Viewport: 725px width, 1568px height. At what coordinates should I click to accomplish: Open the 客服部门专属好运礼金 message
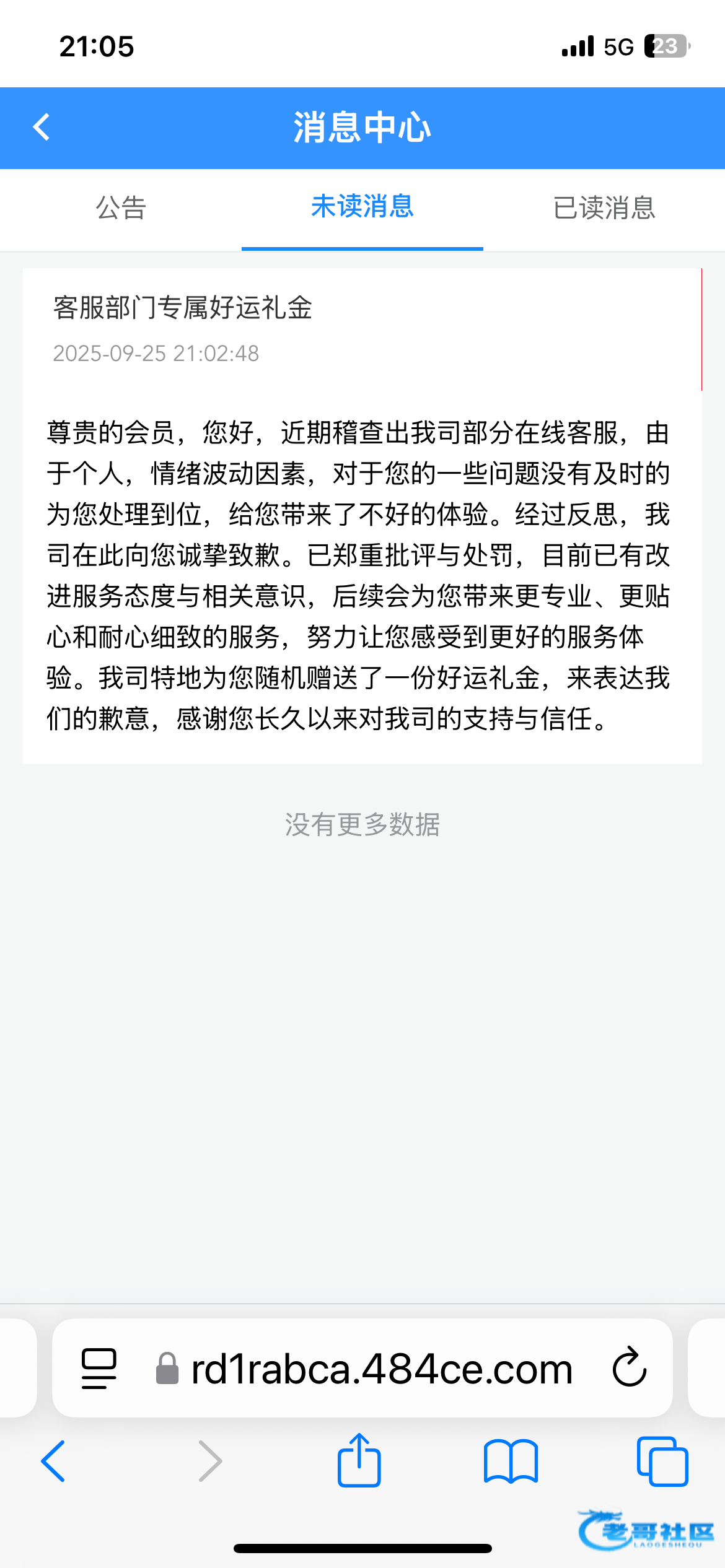[182, 308]
